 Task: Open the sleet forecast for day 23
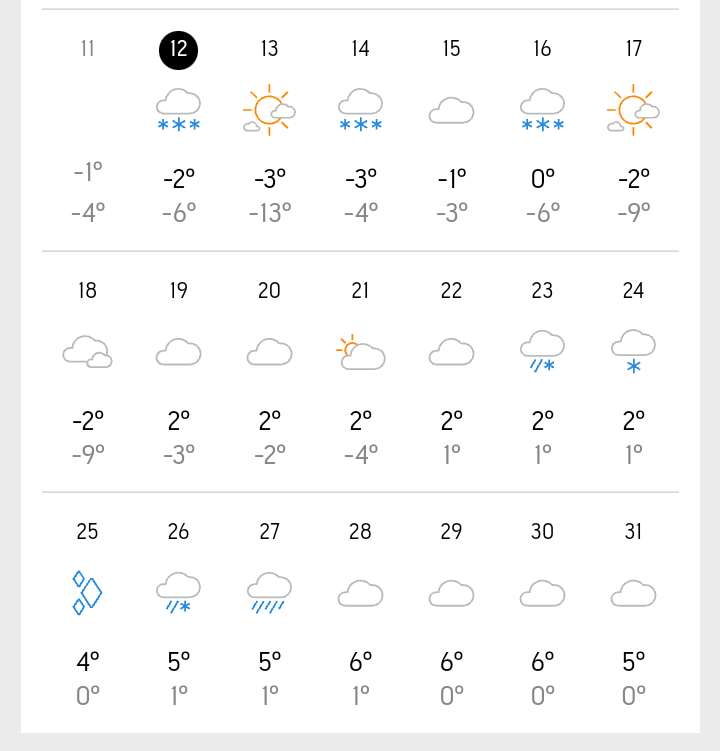pos(542,352)
